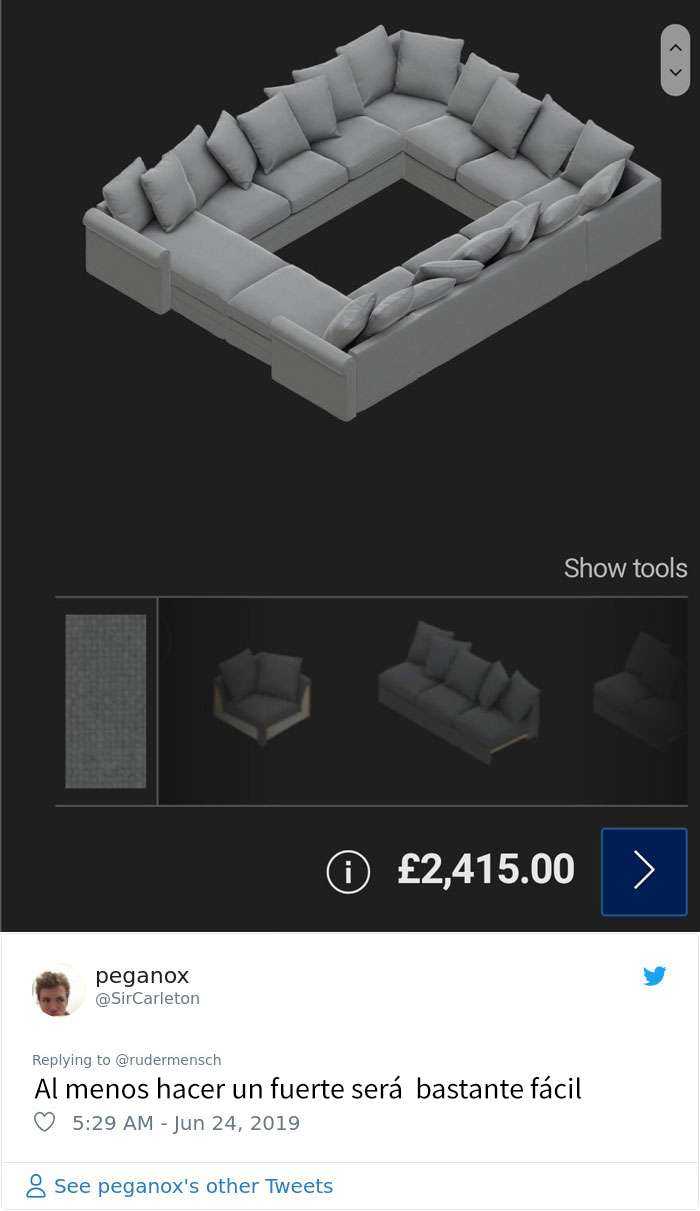
Task: Choose the corner sofa section thumbnail
Action: [262, 696]
